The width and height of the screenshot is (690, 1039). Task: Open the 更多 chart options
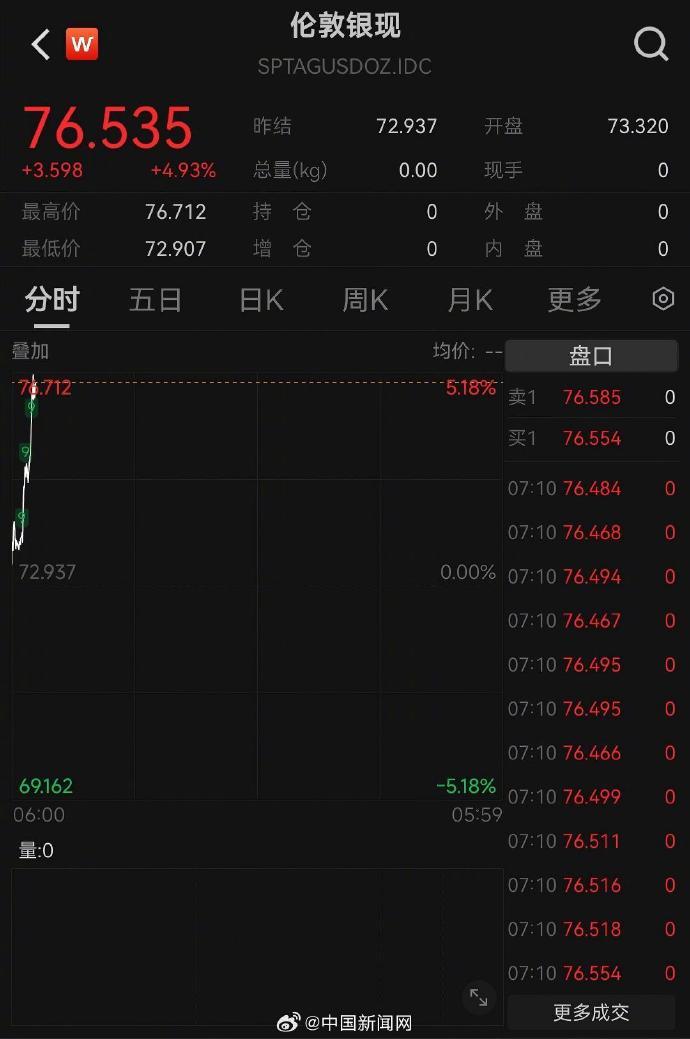coord(574,299)
